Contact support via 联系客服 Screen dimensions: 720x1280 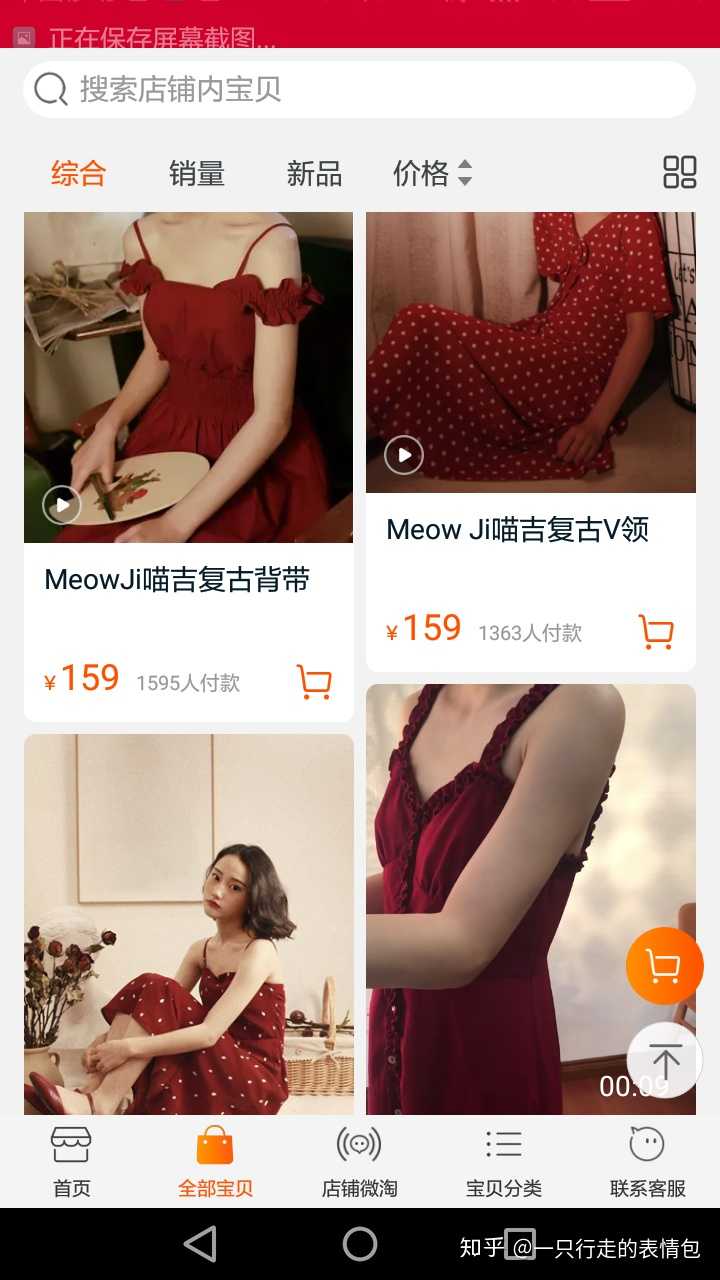click(x=647, y=1162)
